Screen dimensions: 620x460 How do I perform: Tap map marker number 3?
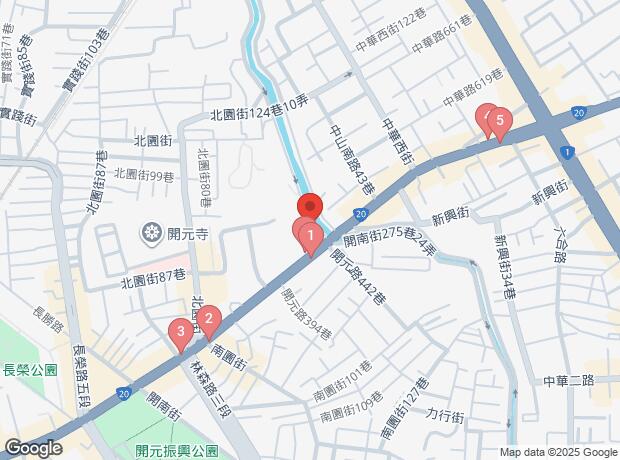tap(180, 332)
